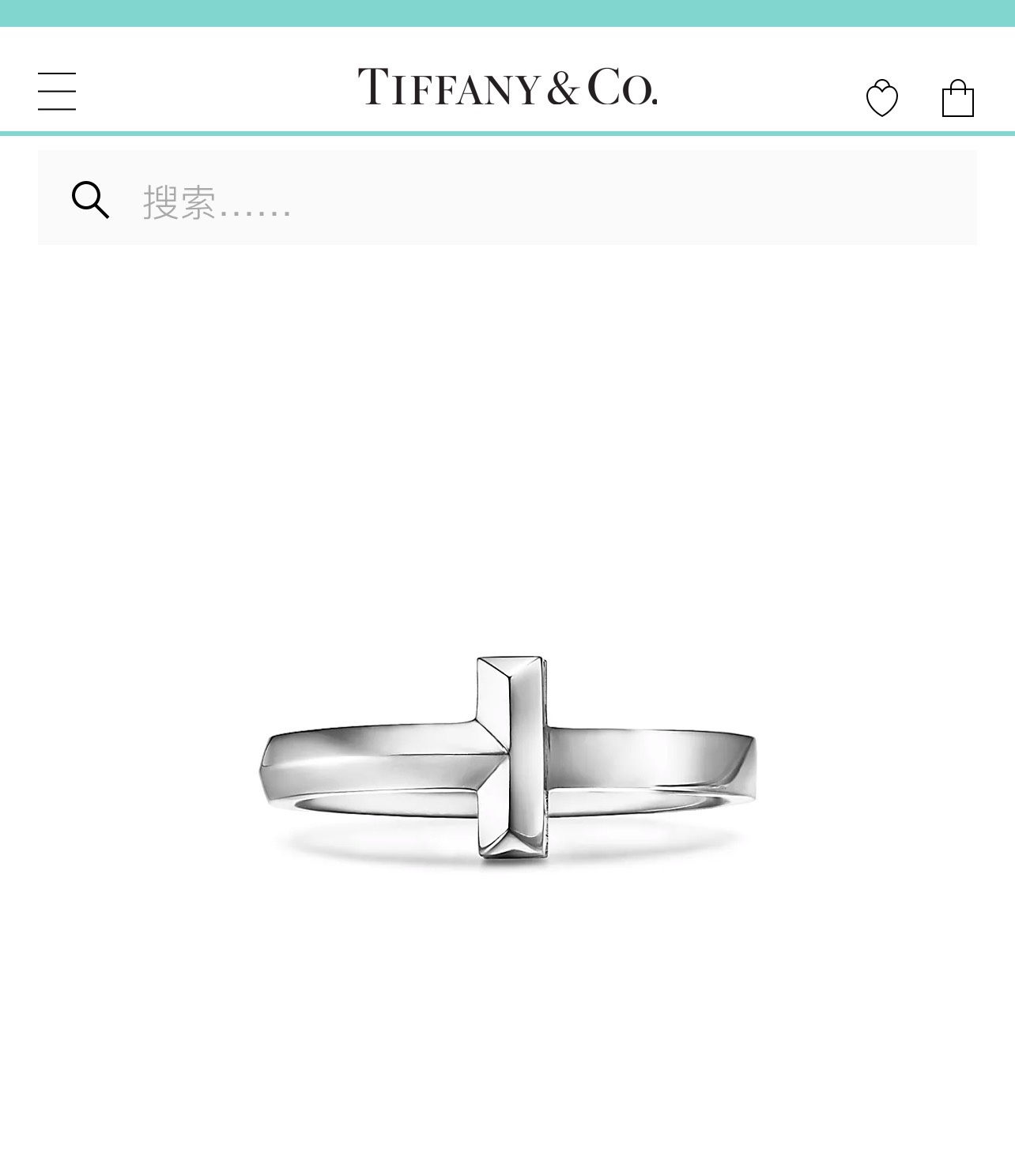Screen dimensions: 1015x1176
Task: Open the hamburger navigation menu
Action: (x=57, y=92)
